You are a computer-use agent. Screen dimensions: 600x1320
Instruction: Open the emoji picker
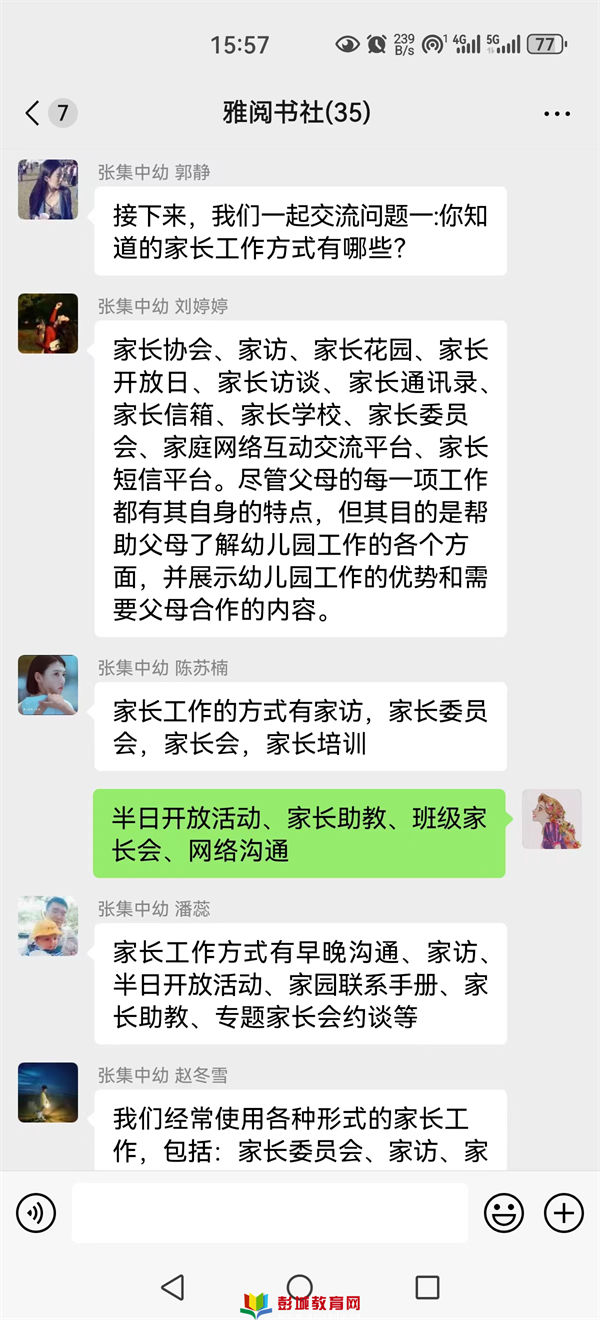(504, 1214)
